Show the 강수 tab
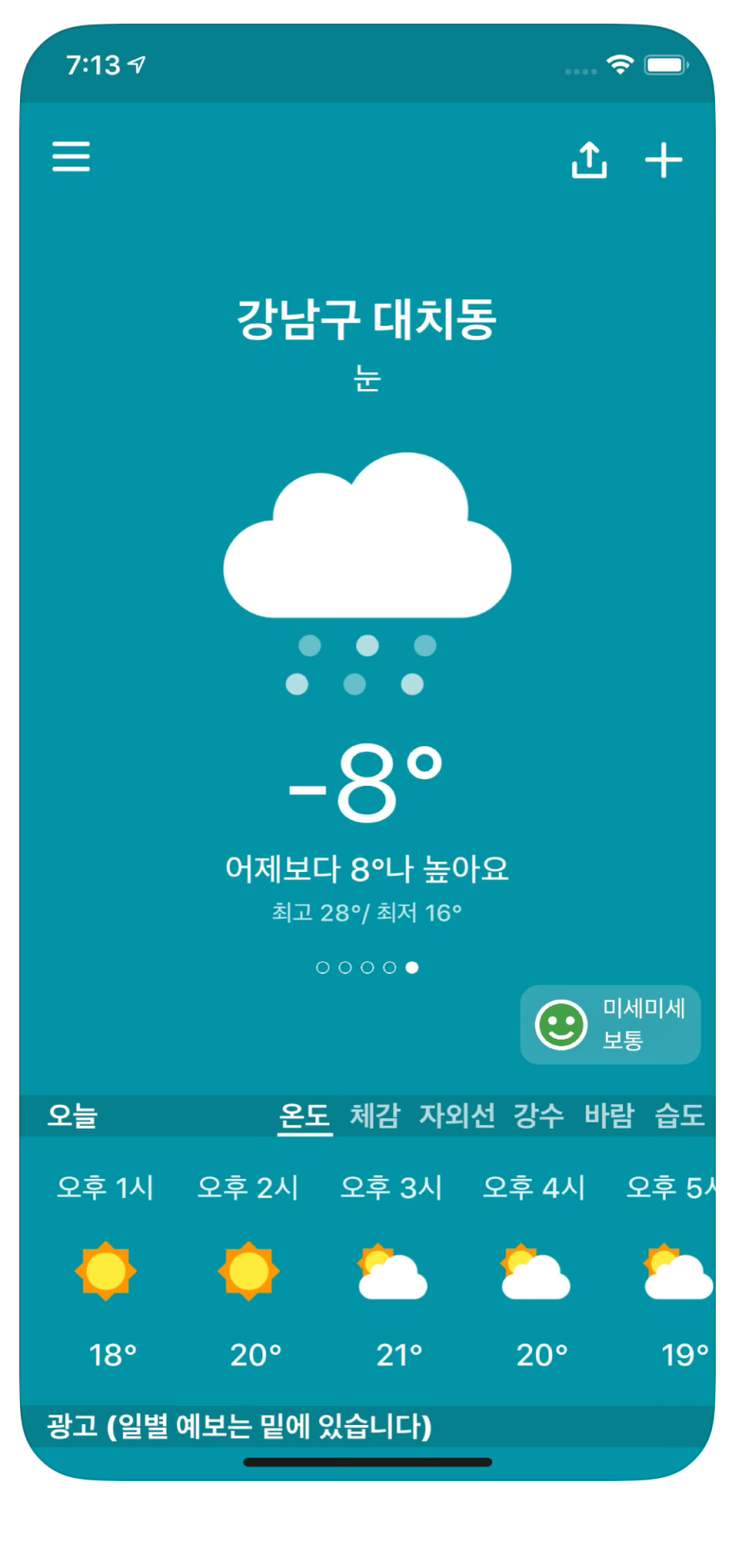 tap(539, 1115)
